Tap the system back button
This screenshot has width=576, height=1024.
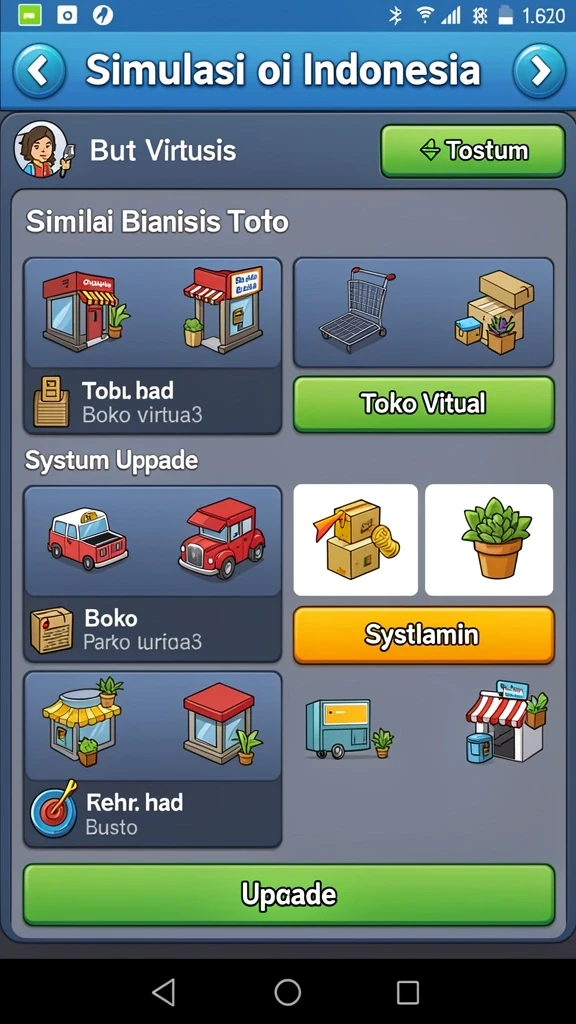163,992
